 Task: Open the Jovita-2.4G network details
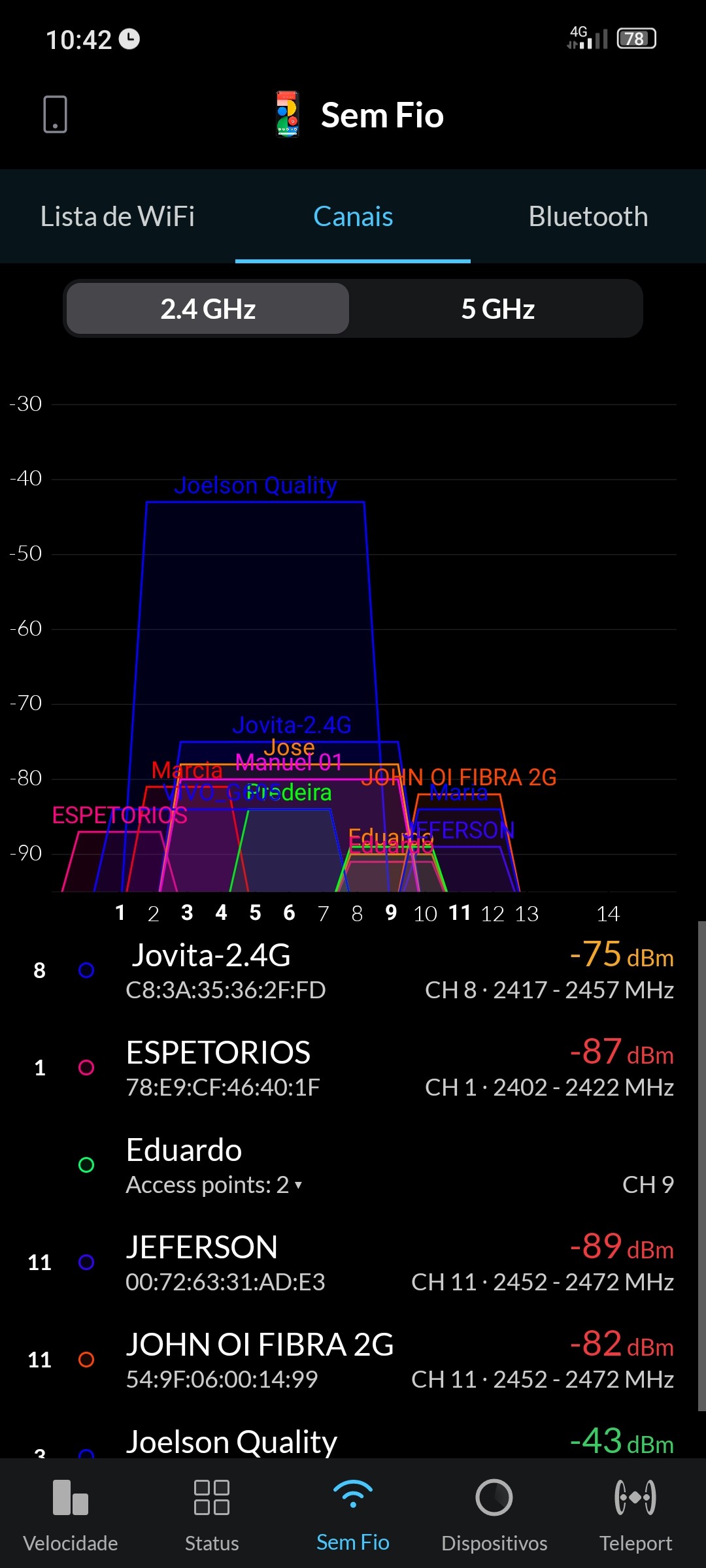coord(353,971)
